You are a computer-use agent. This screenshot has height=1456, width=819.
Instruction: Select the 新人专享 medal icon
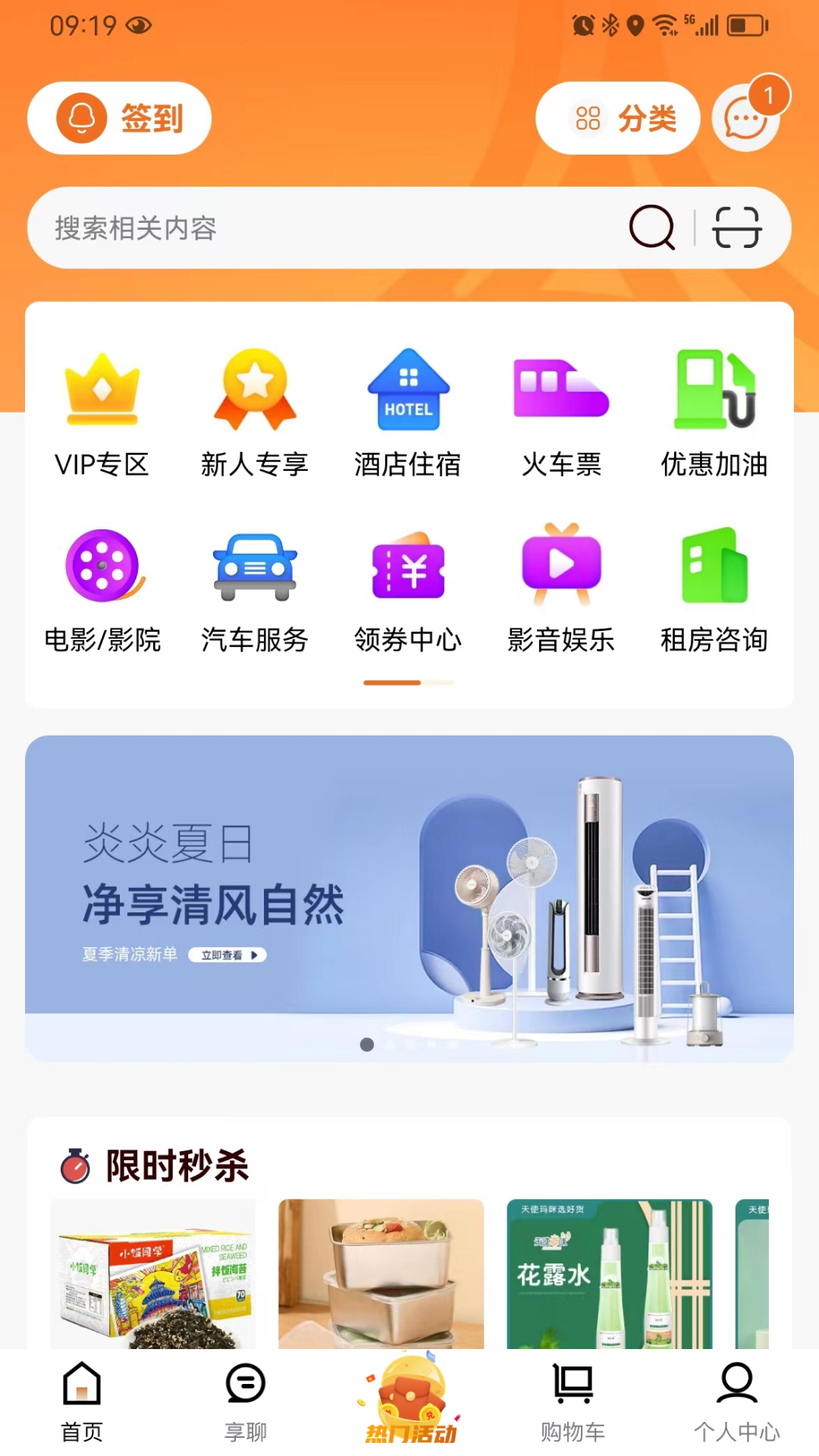pyautogui.click(x=255, y=391)
